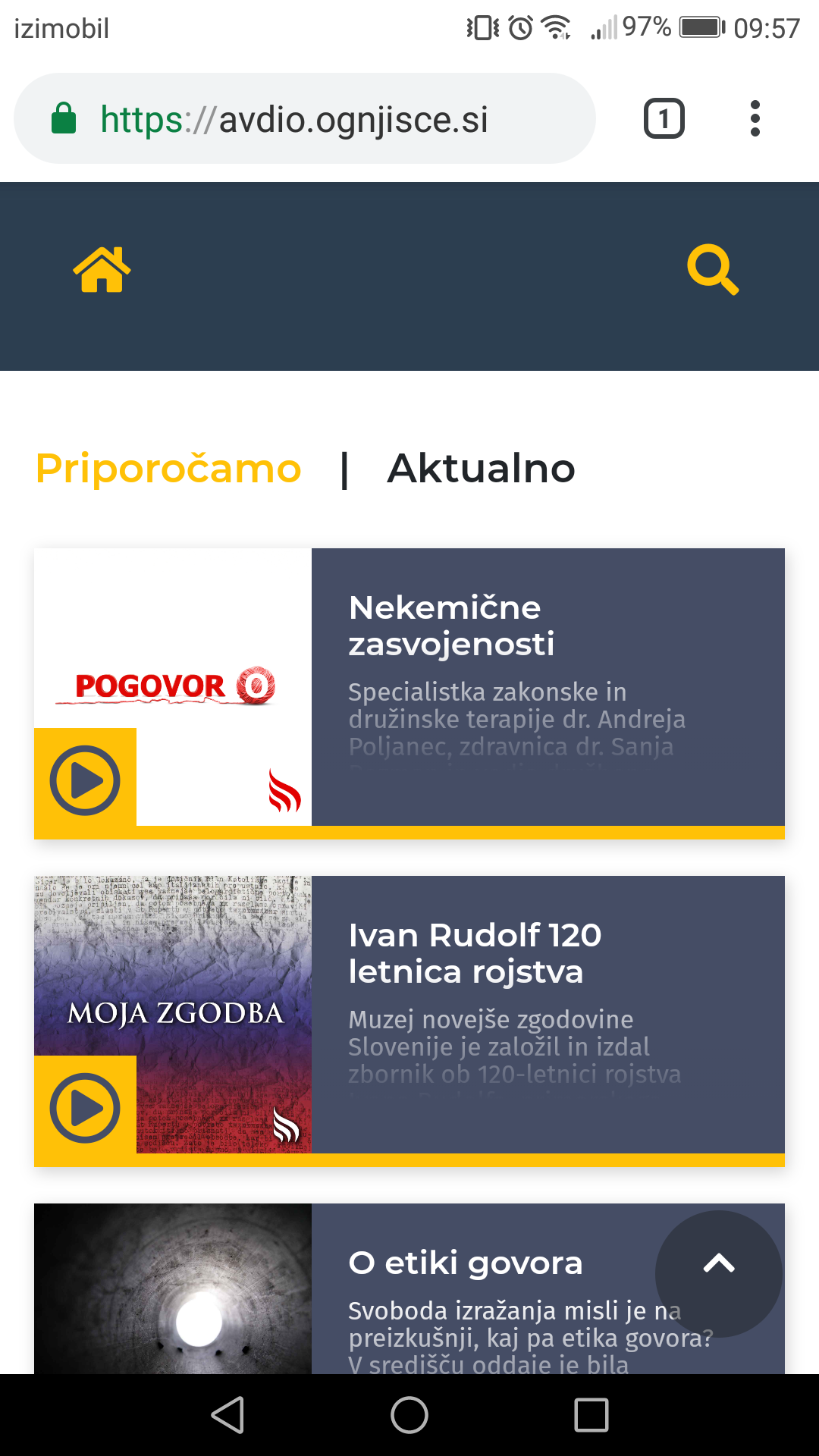Open the site search magnifier
Viewport: 819px width, 1456px height.
712,270
